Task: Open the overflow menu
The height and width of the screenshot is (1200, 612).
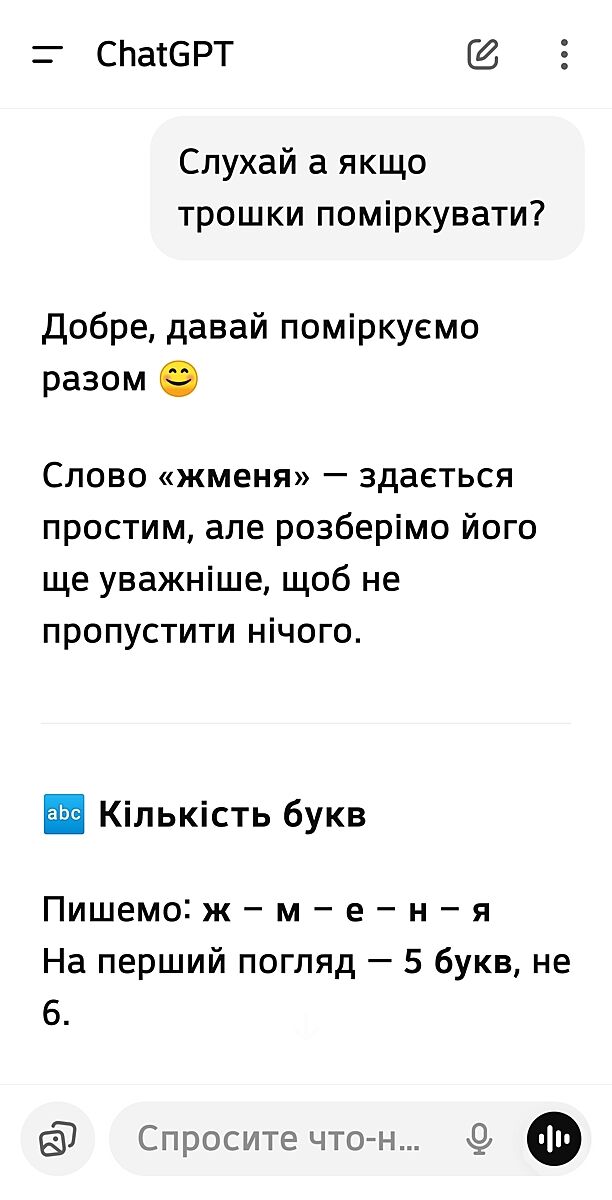Action: click(x=565, y=54)
